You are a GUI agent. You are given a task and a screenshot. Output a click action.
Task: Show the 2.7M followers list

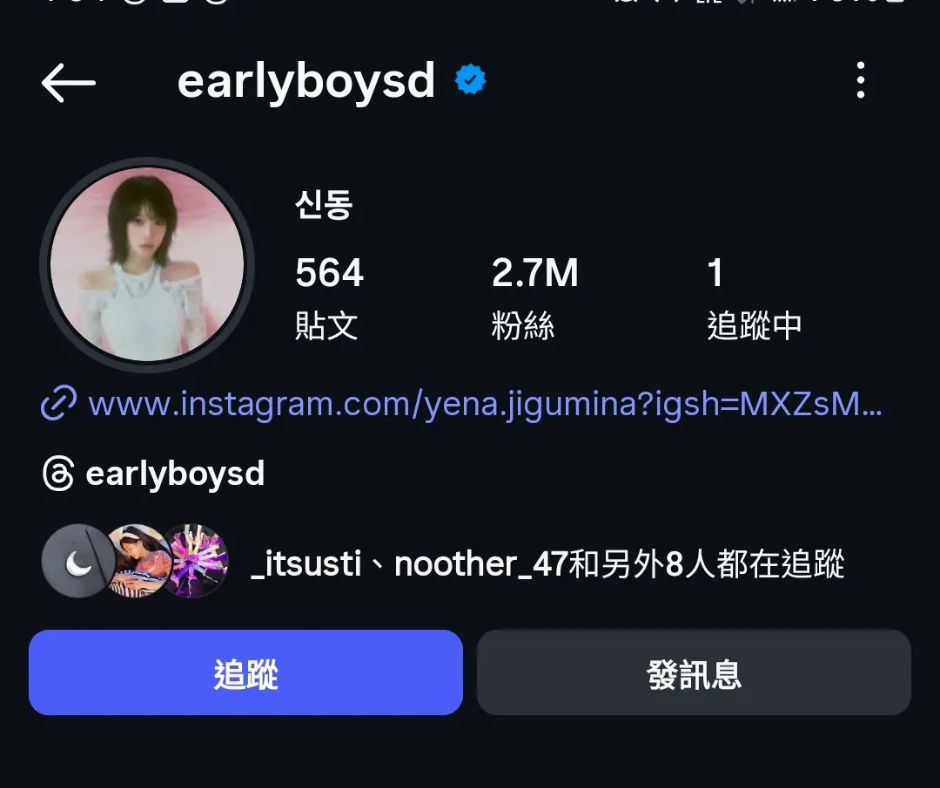point(534,297)
